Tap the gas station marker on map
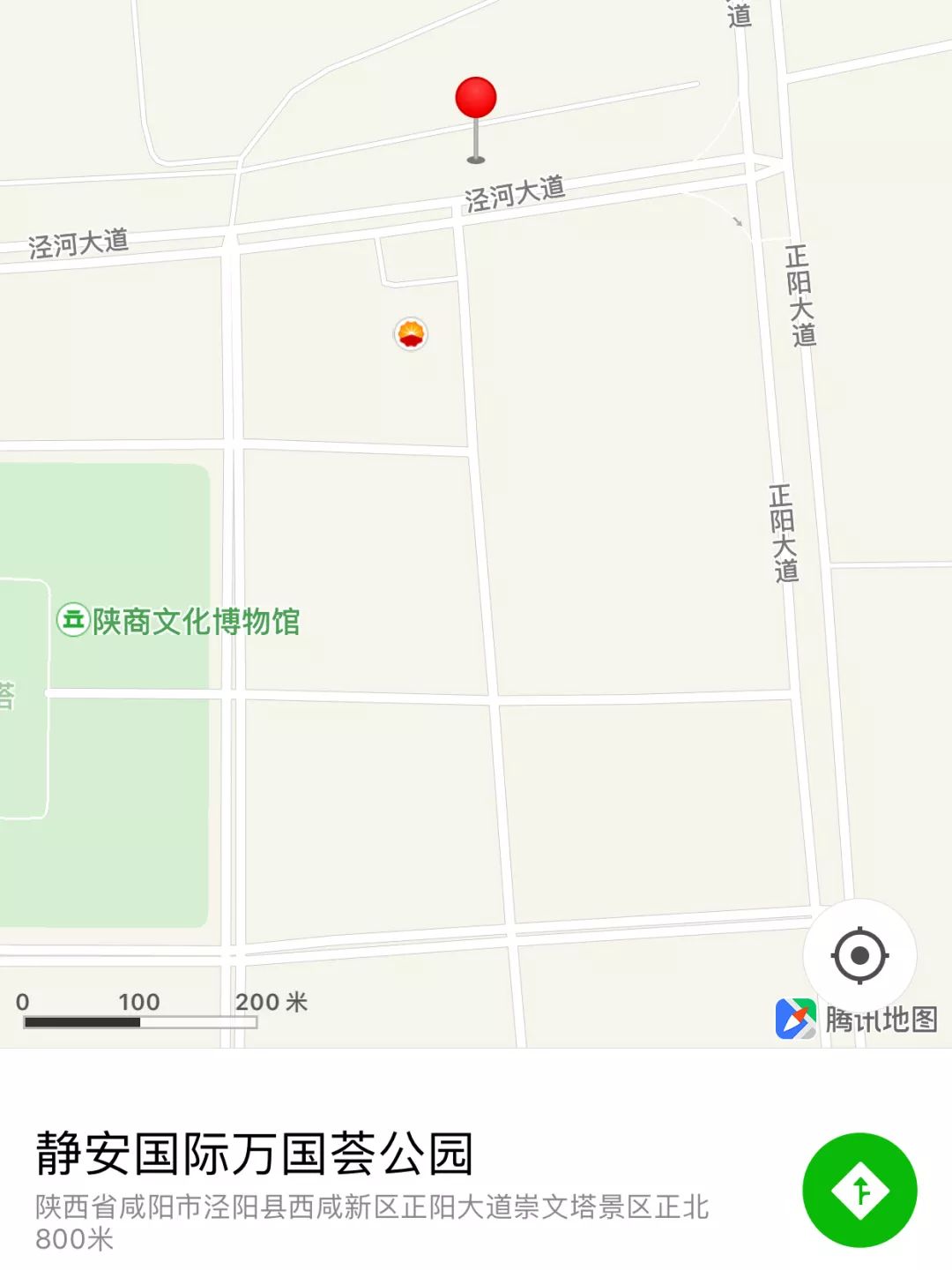Image resolution: width=952 pixels, height=1270 pixels. coord(411,334)
